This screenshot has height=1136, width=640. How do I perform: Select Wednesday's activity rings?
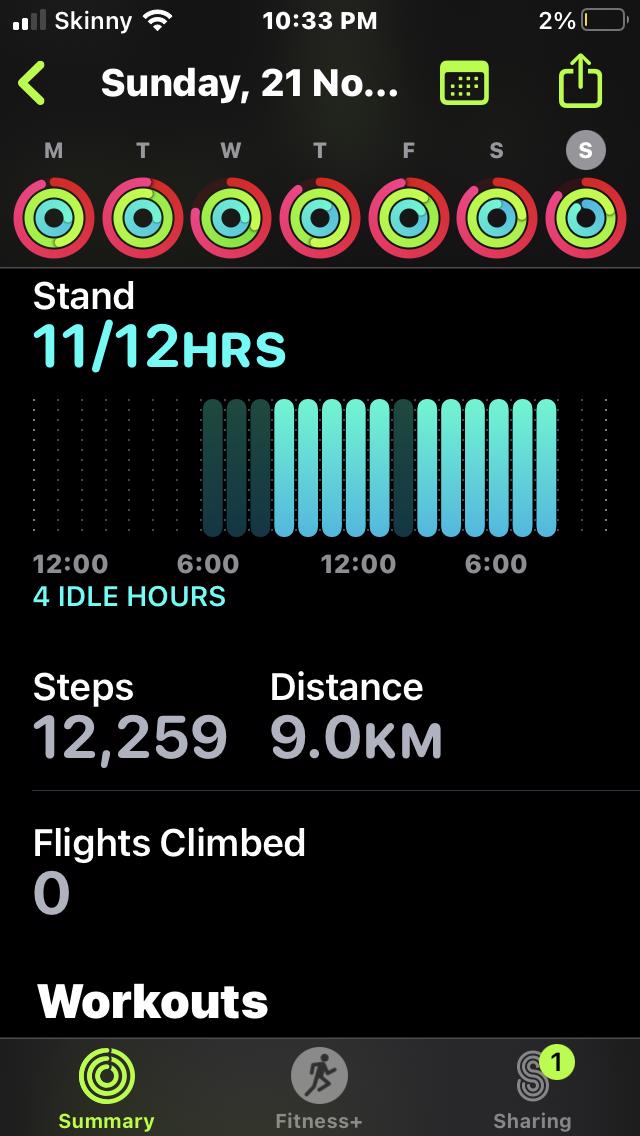click(x=231, y=217)
